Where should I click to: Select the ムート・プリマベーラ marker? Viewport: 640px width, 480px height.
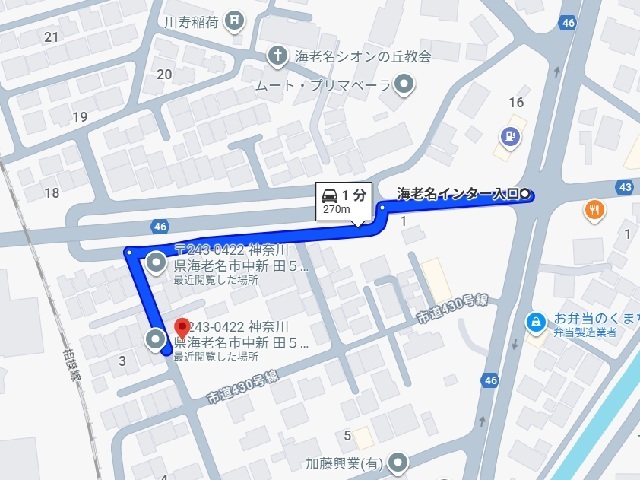point(403,84)
